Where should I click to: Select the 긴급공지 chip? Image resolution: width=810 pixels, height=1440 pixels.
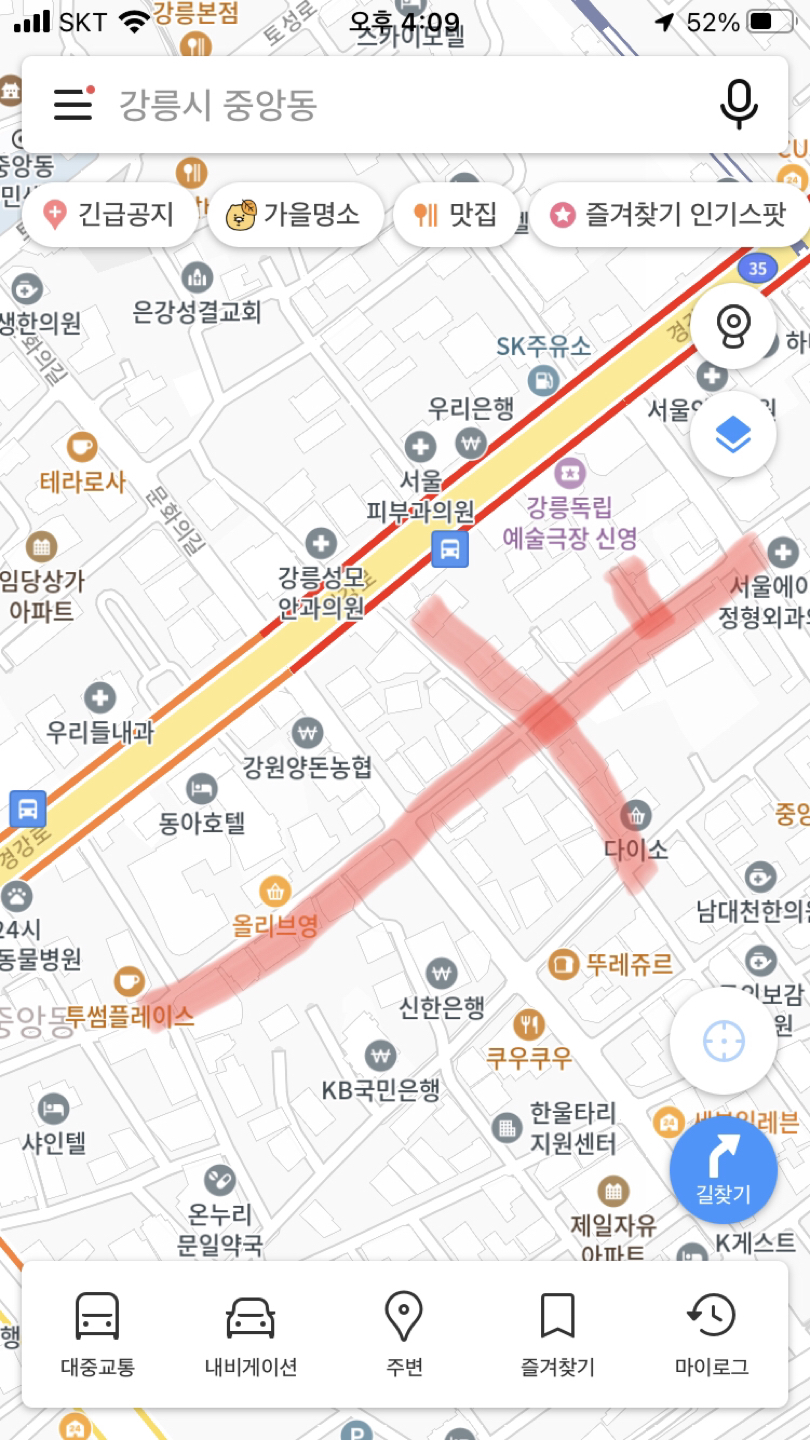(x=109, y=214)
